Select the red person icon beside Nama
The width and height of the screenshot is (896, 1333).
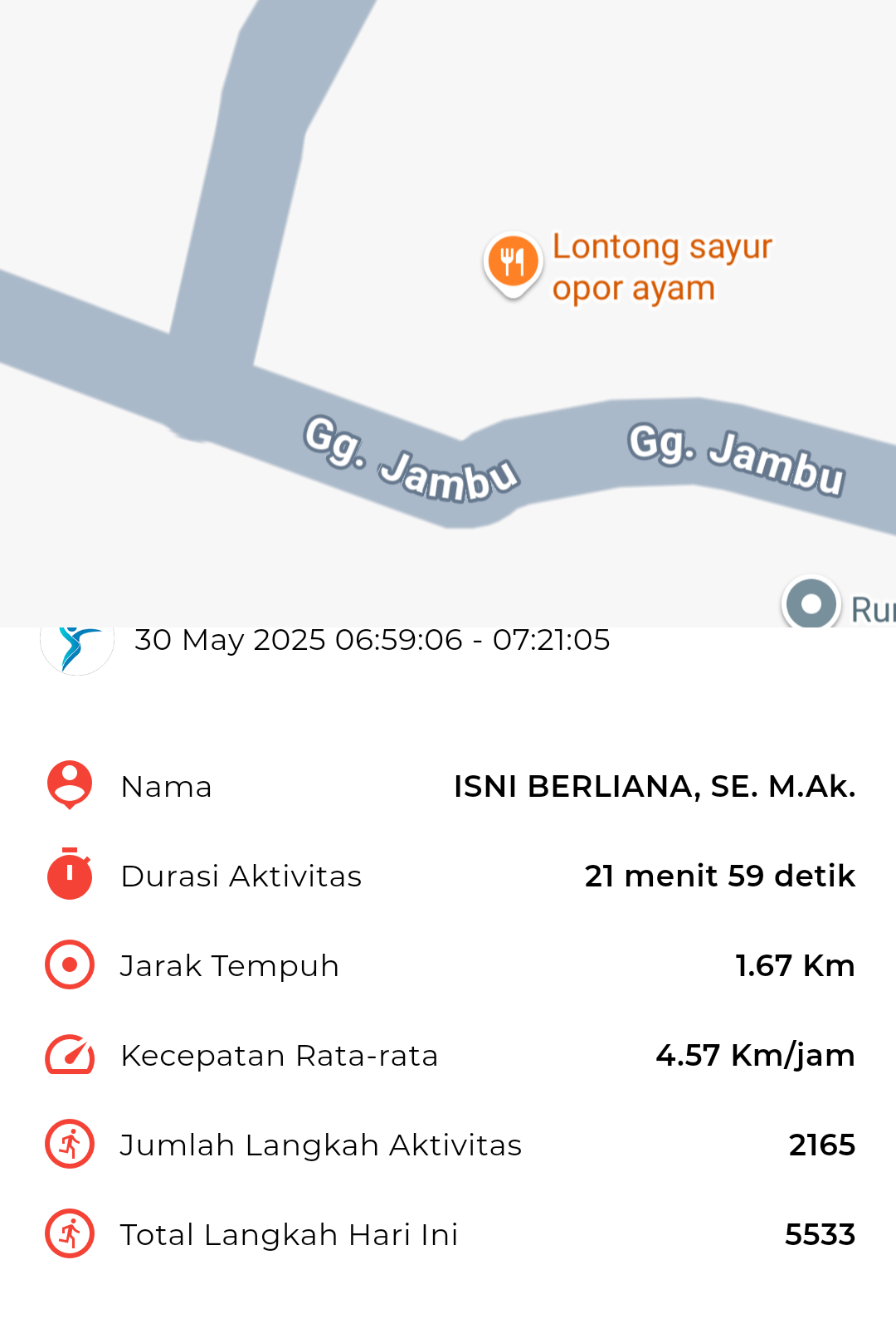pyautogui.click(x=70, y=785)
